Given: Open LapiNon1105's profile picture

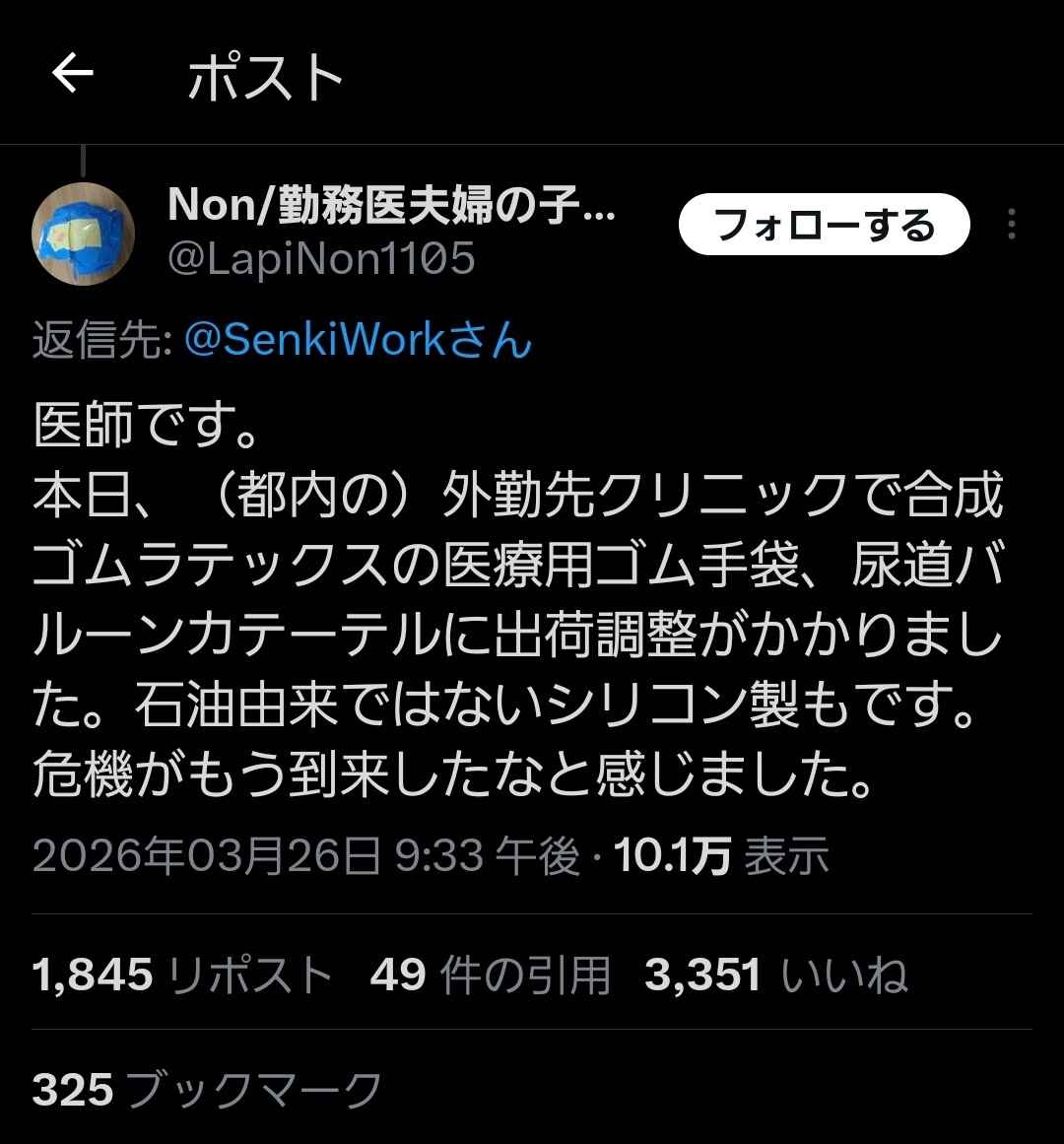Looking at the screenshot, I should pyautogui.click(x=83, y=234).
